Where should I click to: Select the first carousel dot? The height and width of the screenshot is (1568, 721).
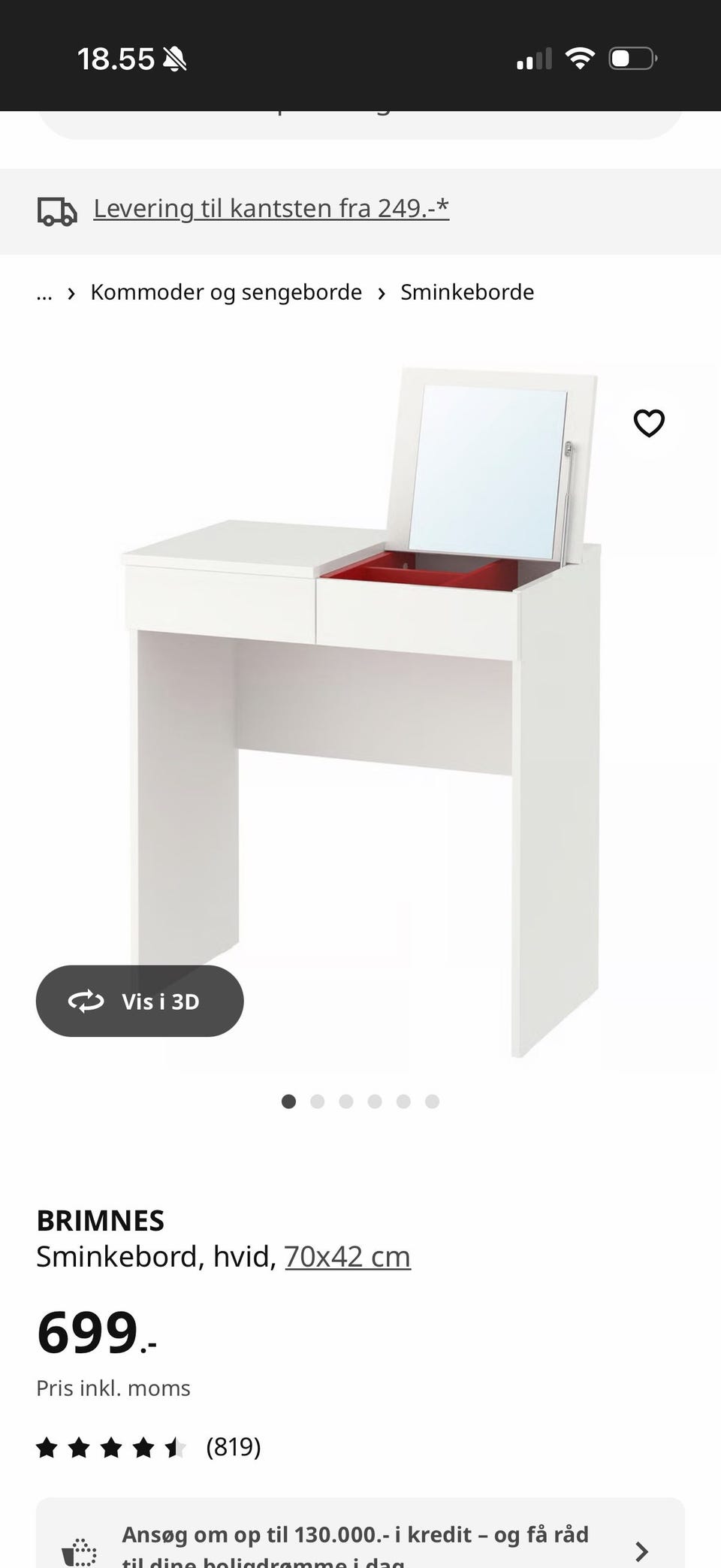tap(289, 1101)
